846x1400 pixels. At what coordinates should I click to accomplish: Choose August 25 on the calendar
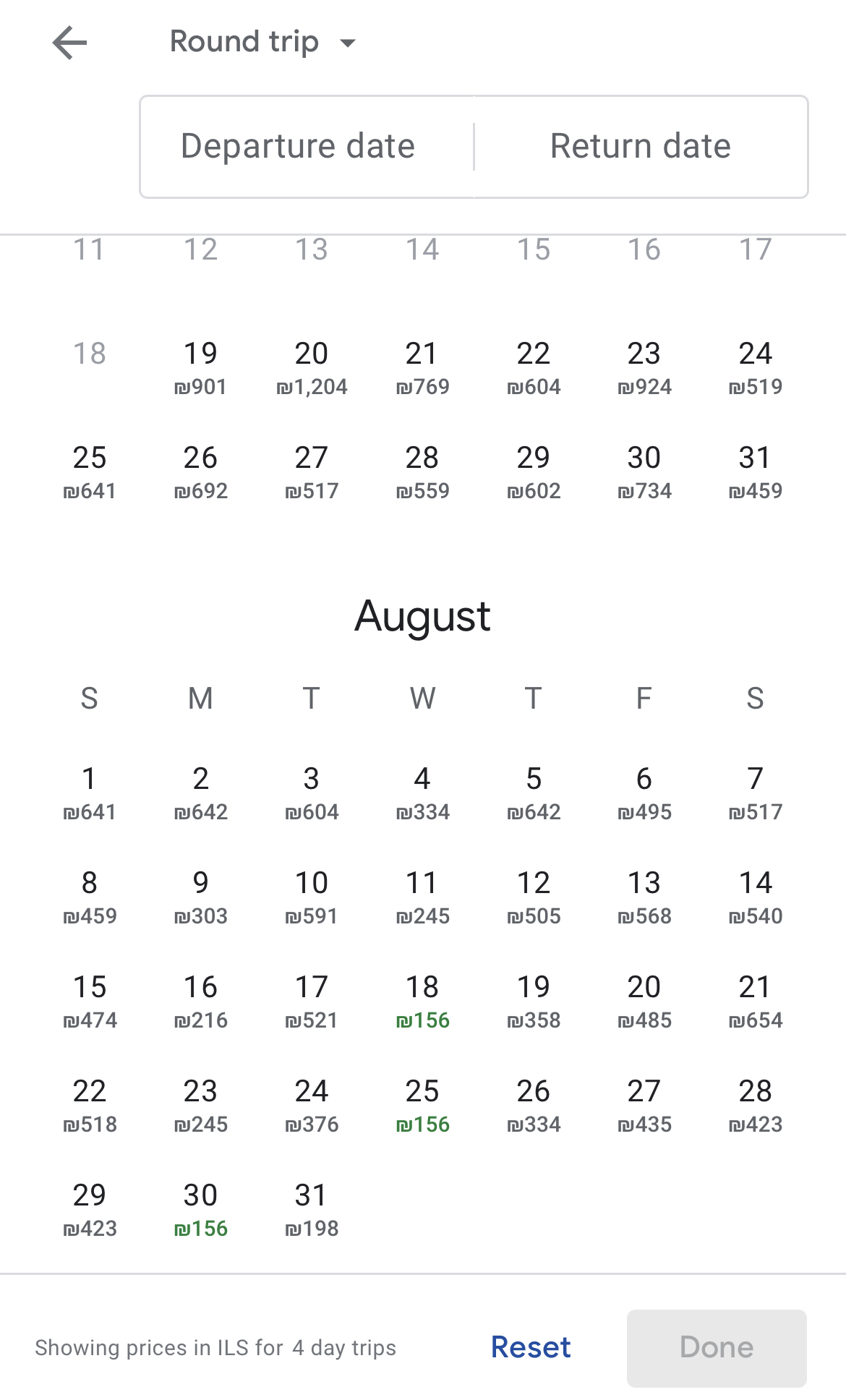(x=423, y=1106)
